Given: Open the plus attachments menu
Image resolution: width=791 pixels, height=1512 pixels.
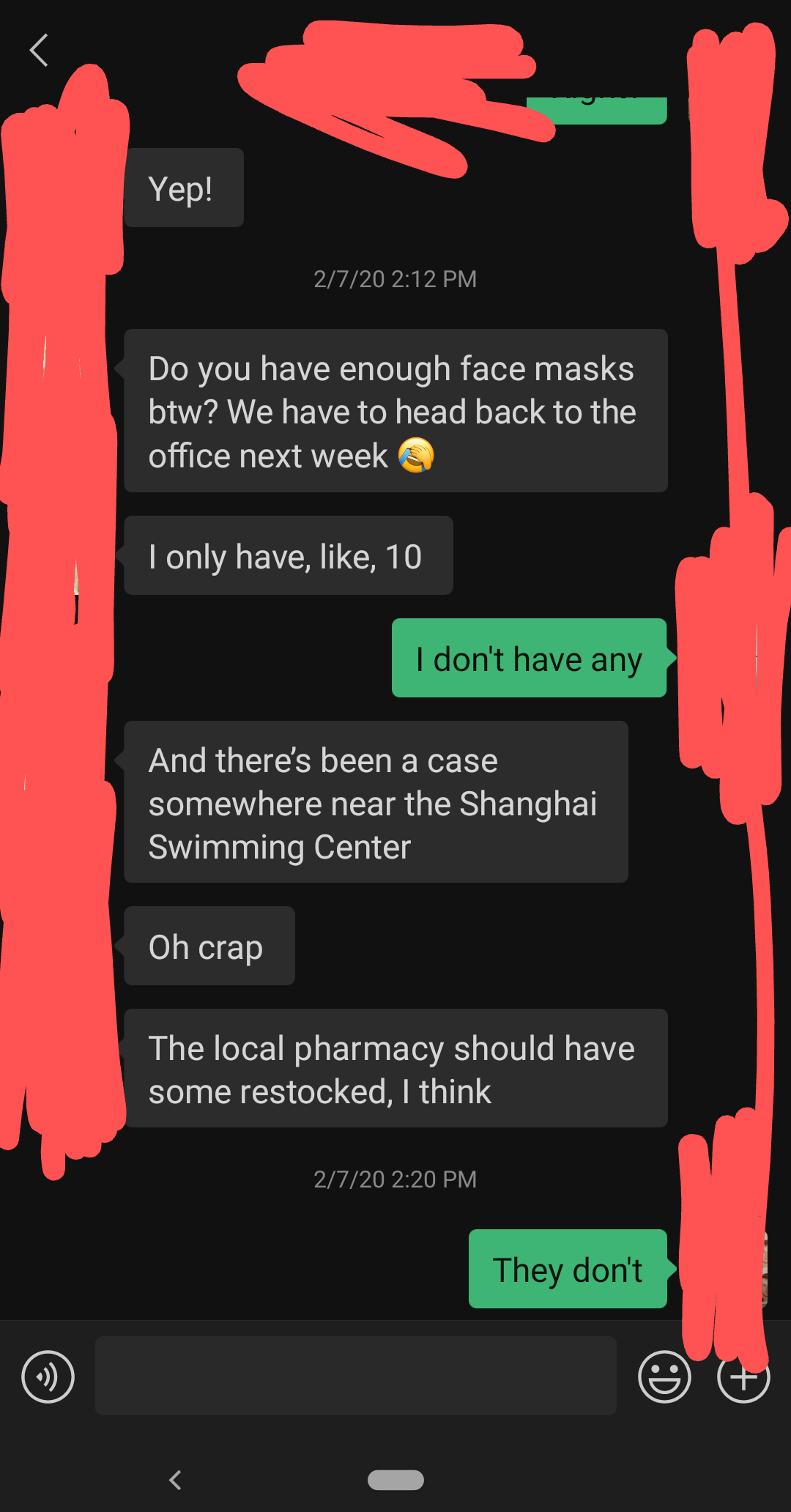Looking at the screenshot, I should 743,1378.
